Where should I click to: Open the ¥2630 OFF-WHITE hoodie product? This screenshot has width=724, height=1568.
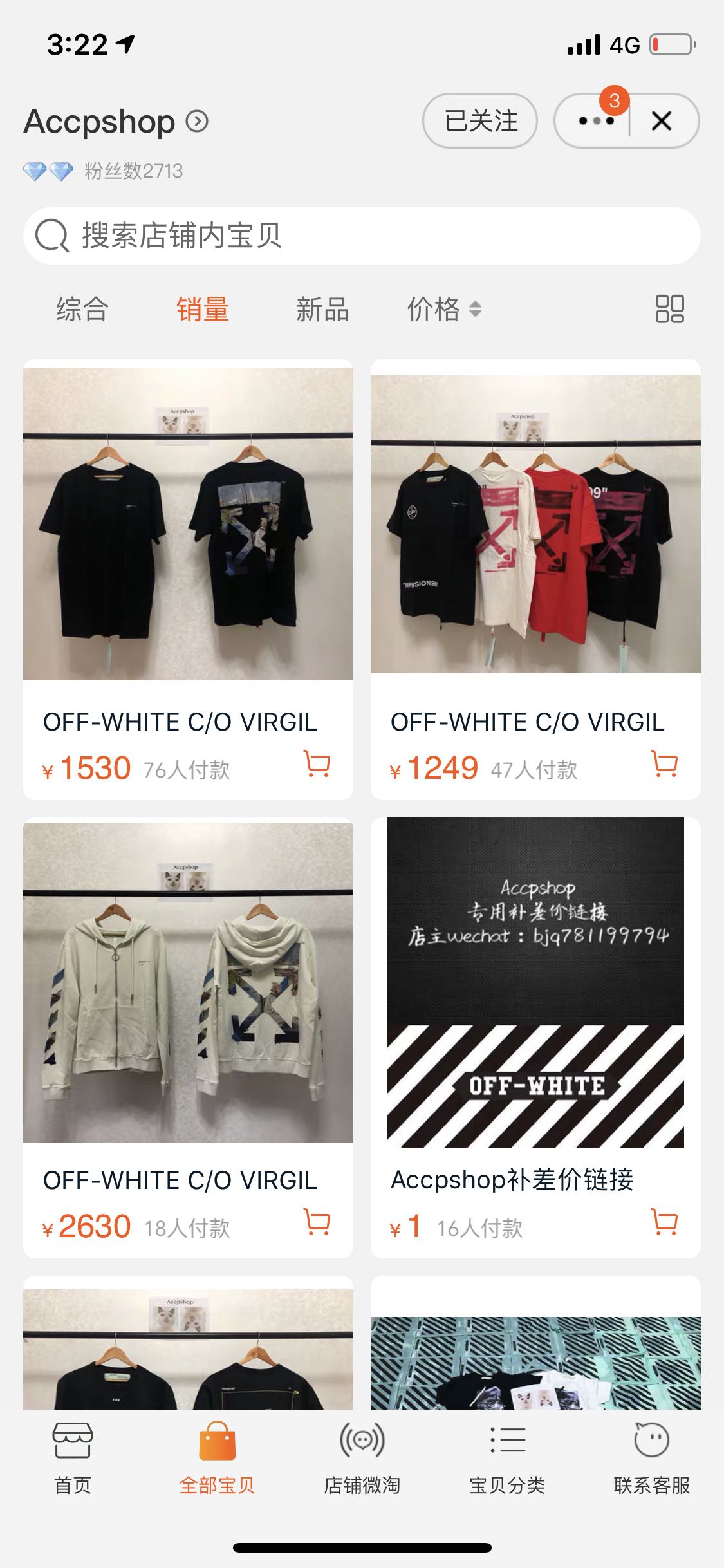coord(188,982)
